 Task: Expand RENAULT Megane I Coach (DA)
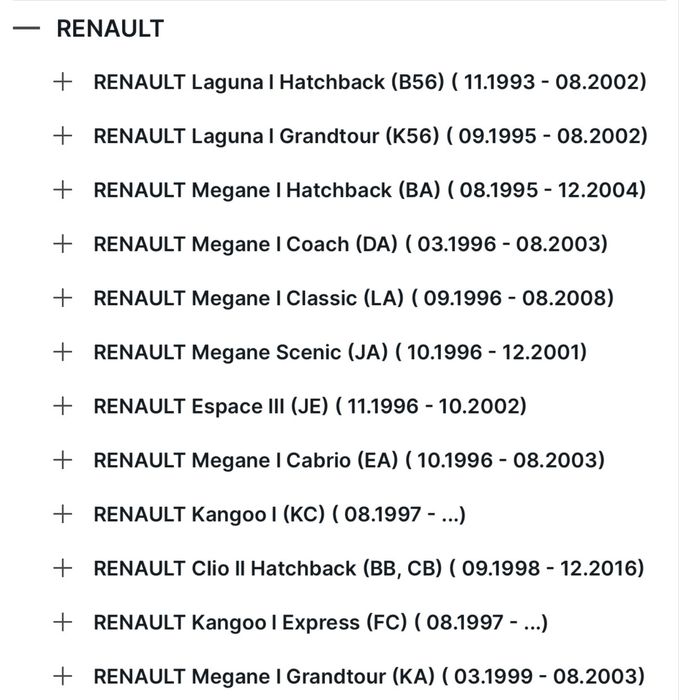[x=63, y=244]
